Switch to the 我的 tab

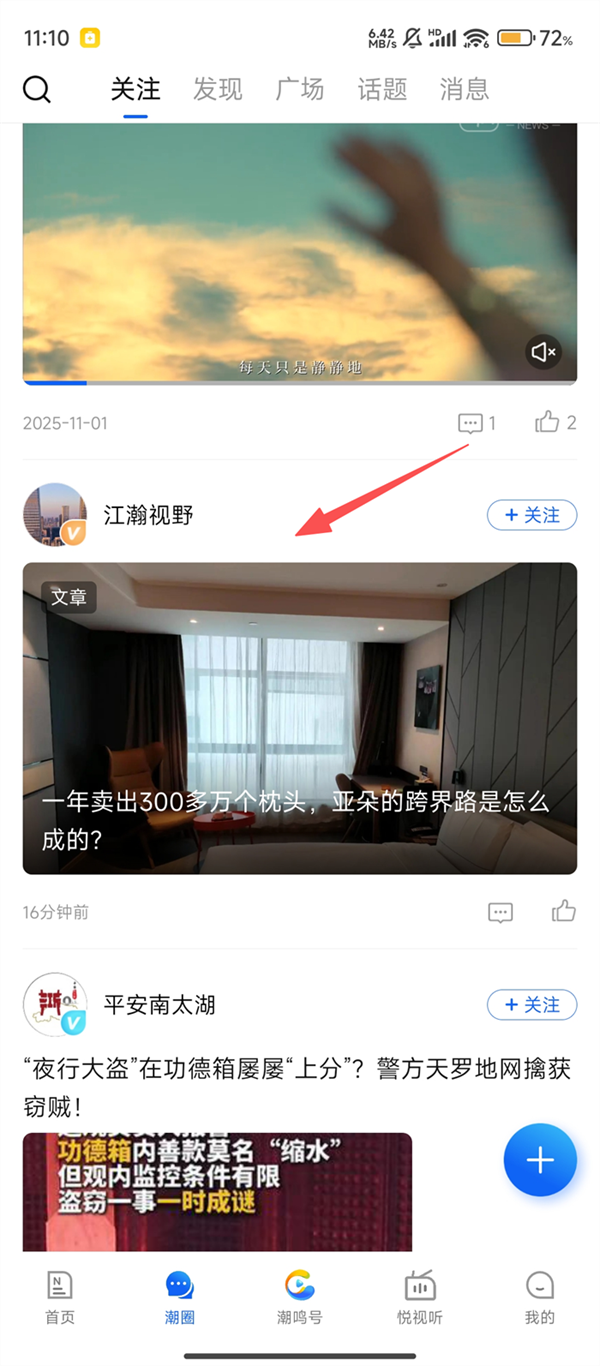point(540,1297)
